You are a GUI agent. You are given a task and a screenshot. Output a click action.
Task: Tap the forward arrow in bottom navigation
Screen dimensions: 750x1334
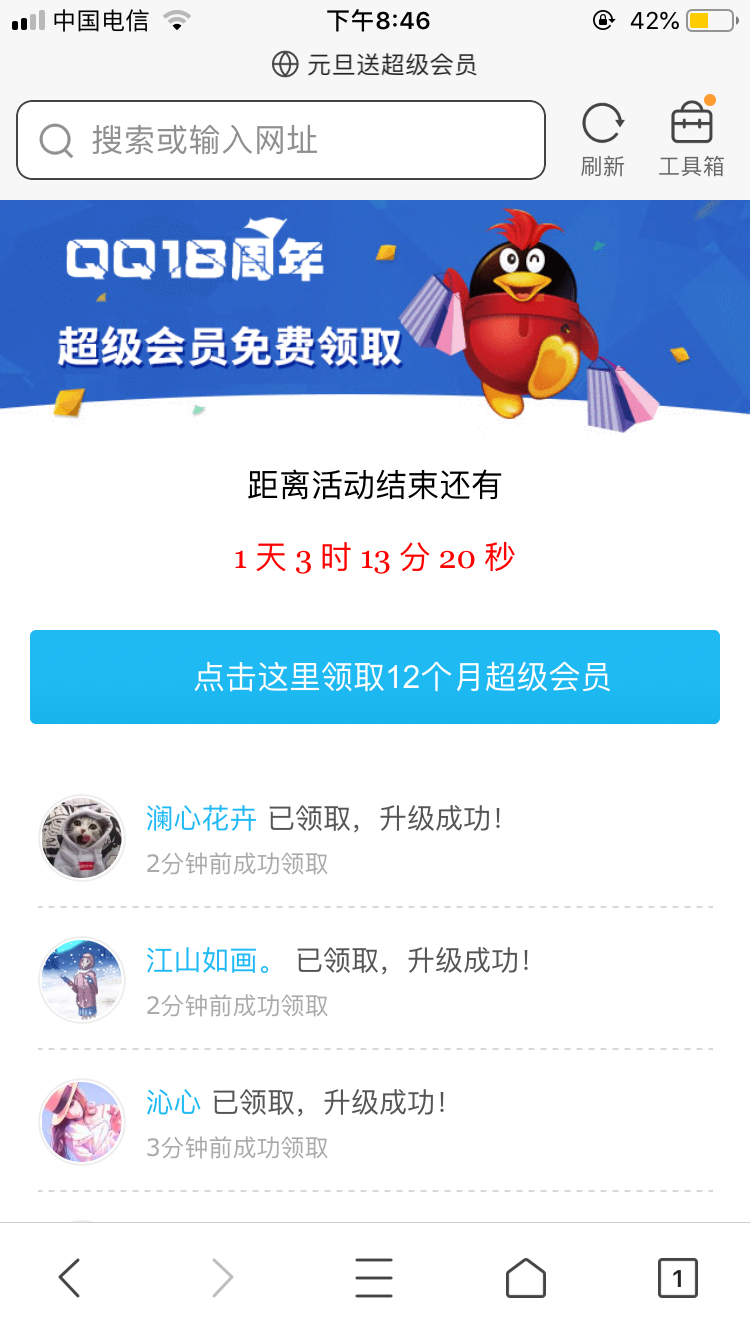point(222,1277)
